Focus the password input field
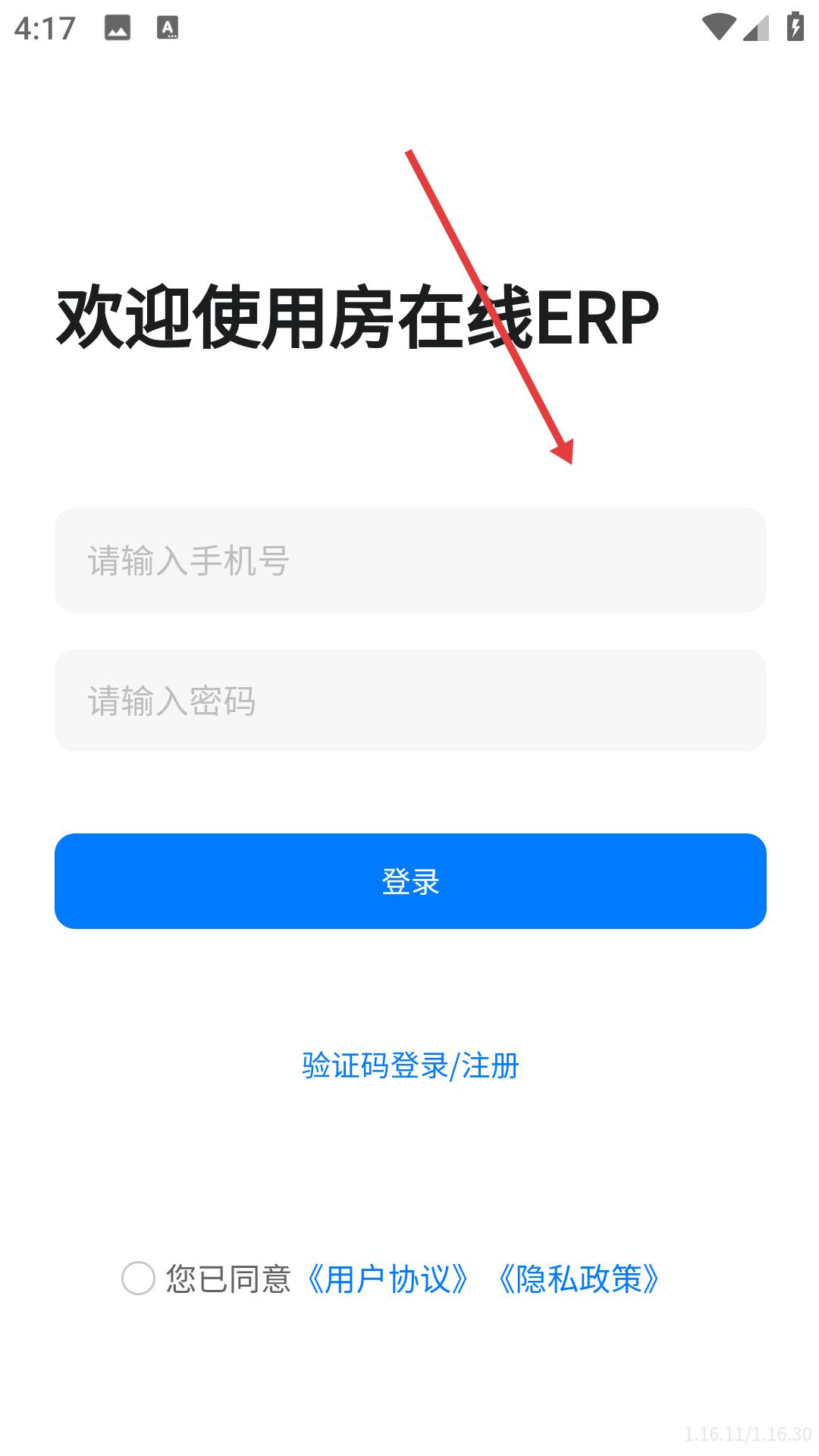 pos(410,700)
